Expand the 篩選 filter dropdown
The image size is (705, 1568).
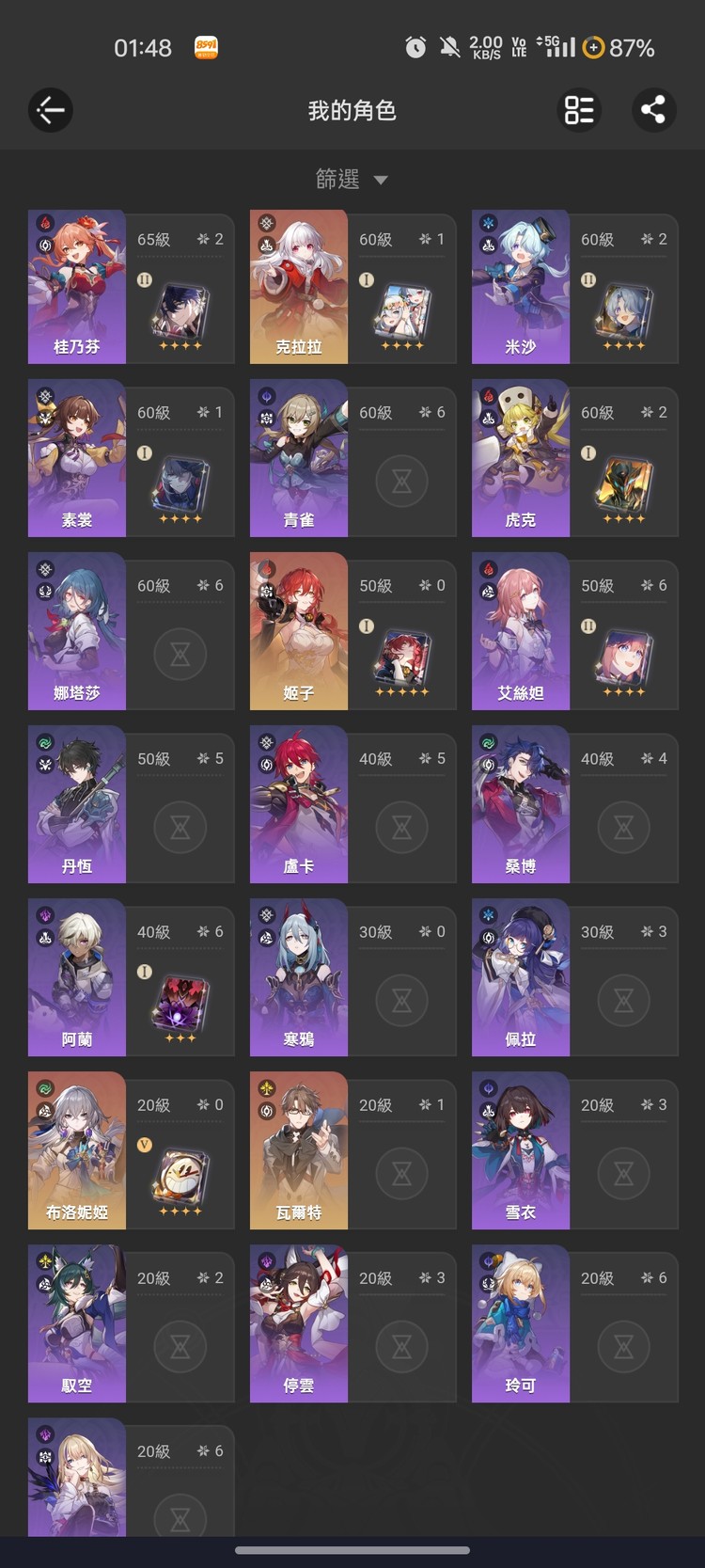[x=352, y=179]
